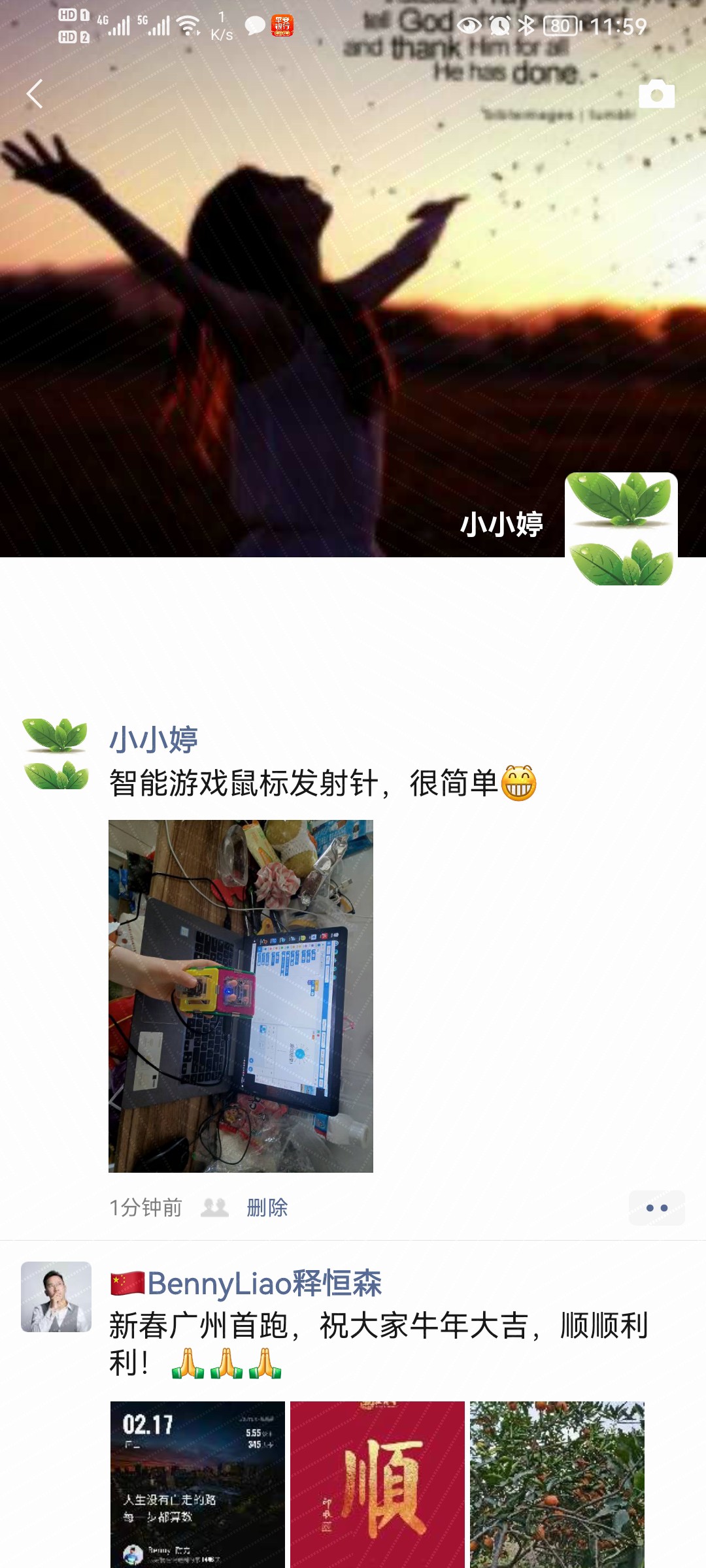Delete 小小婷's post
The height and width of the screenshot is (1568, 706).
[267, 1207]
